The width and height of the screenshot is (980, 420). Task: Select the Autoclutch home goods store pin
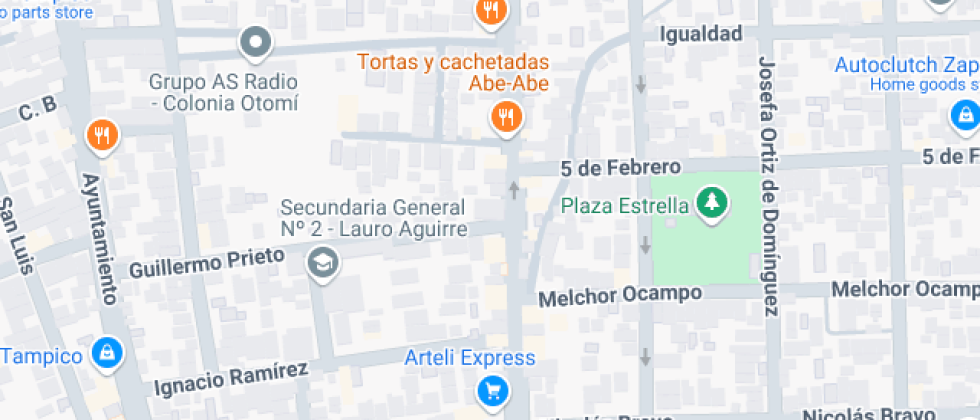pos(964,117)
